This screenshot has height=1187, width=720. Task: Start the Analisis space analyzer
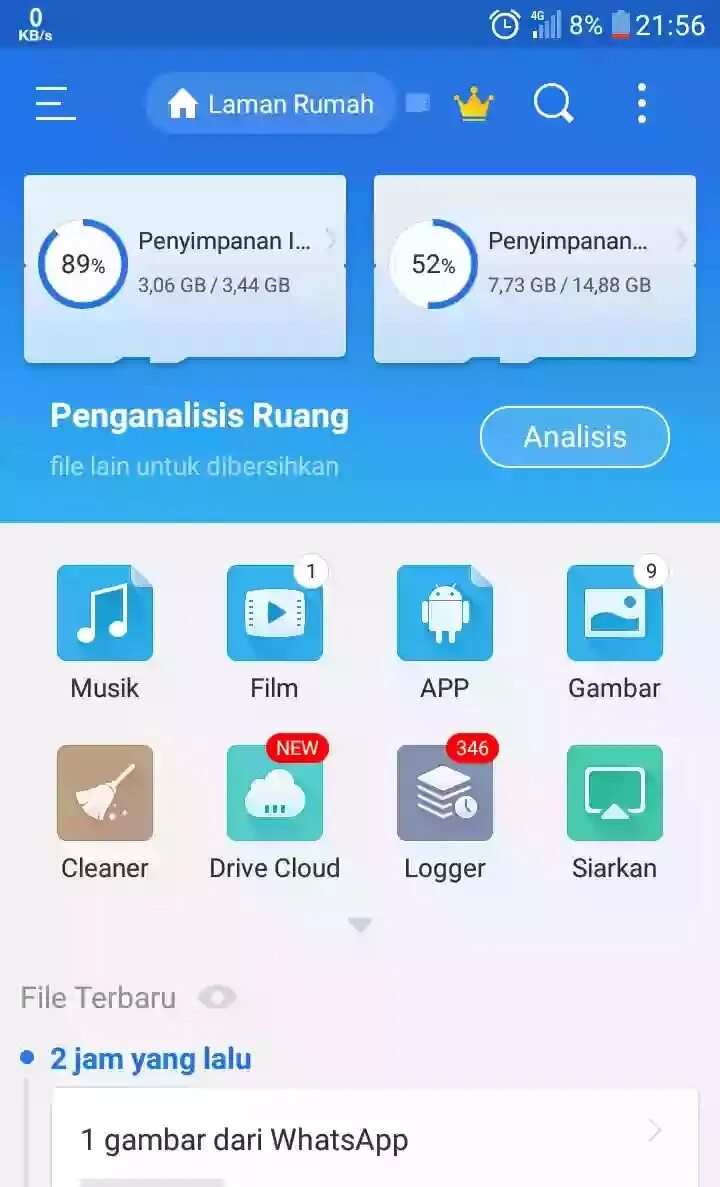(575, 437)
